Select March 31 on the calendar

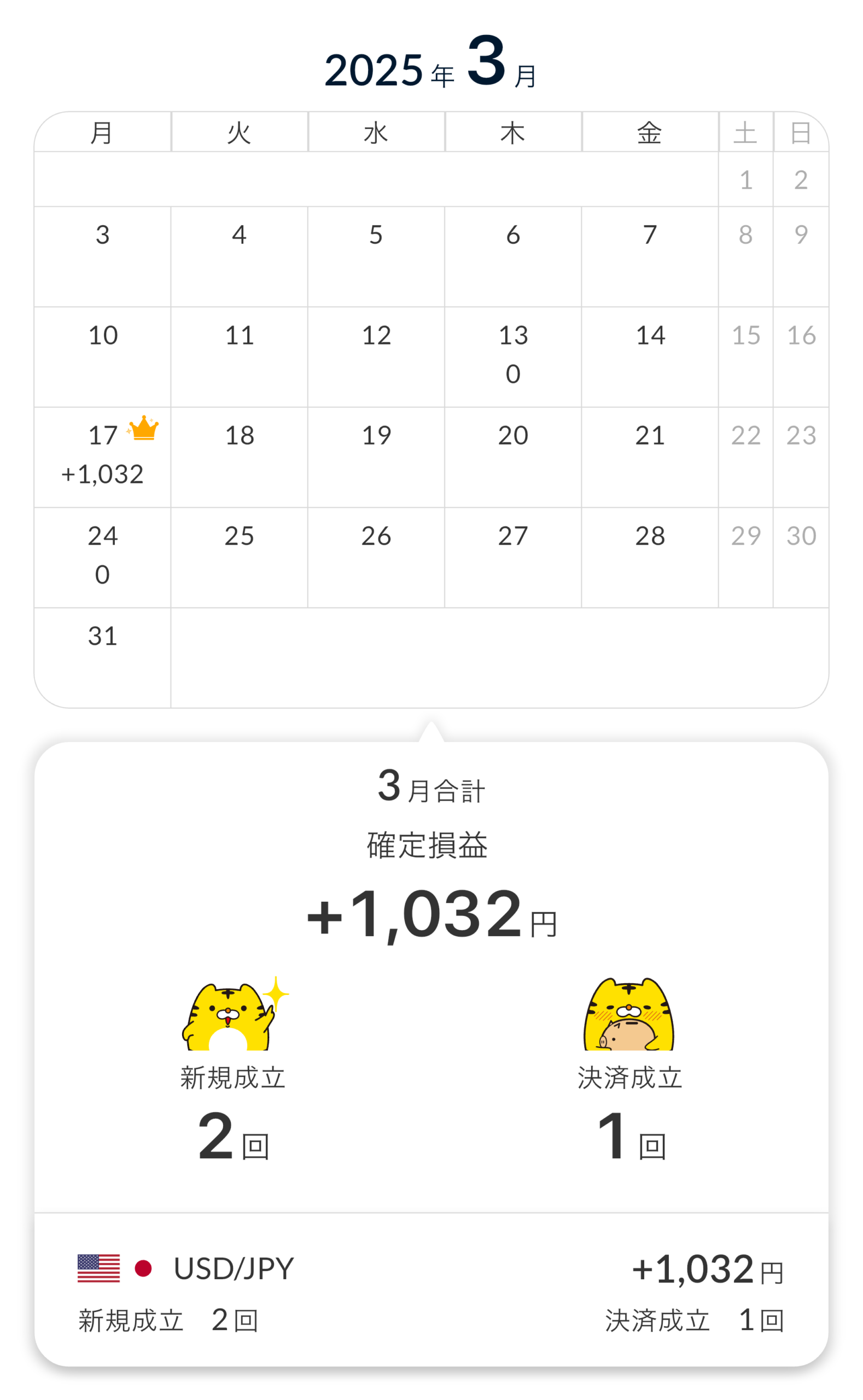[x=103, y=657]
